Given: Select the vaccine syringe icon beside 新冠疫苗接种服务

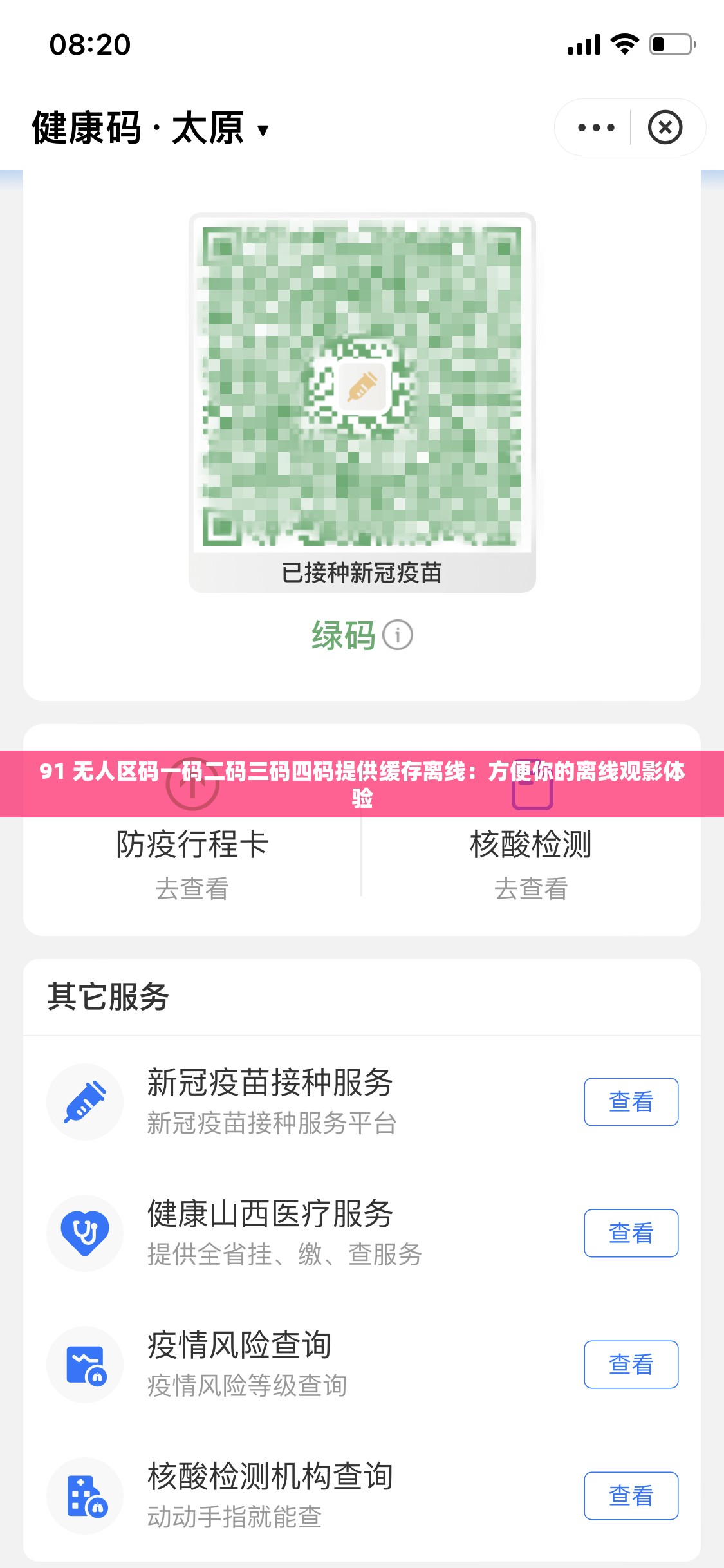Looking at the screenshot, I should 86,1101.
